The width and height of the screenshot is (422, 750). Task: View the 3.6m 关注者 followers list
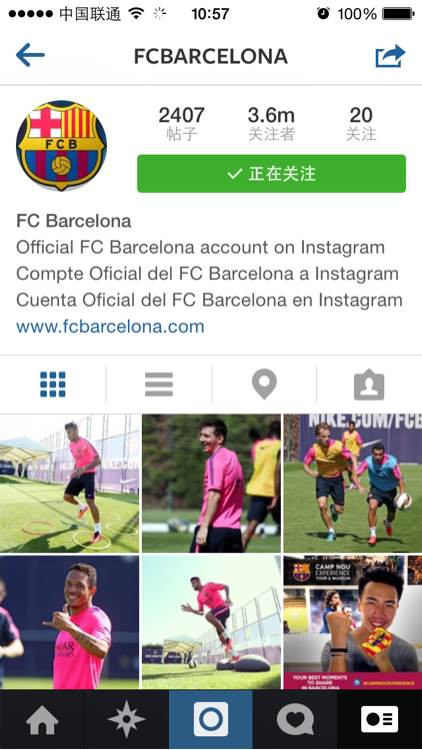click(x=271, y=123)
